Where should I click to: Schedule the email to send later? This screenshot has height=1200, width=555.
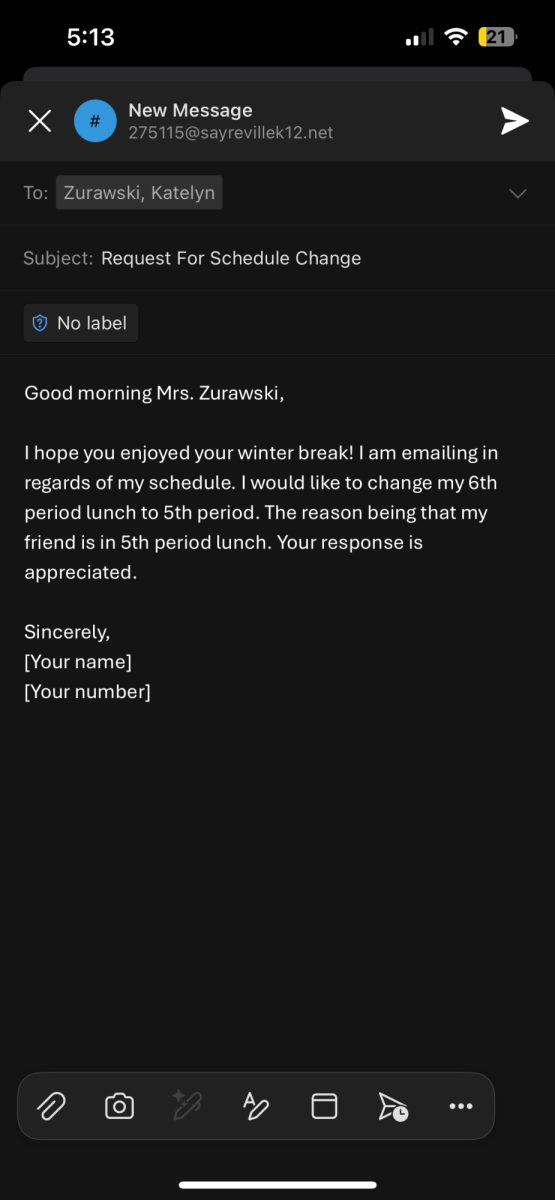(392, 1106)
